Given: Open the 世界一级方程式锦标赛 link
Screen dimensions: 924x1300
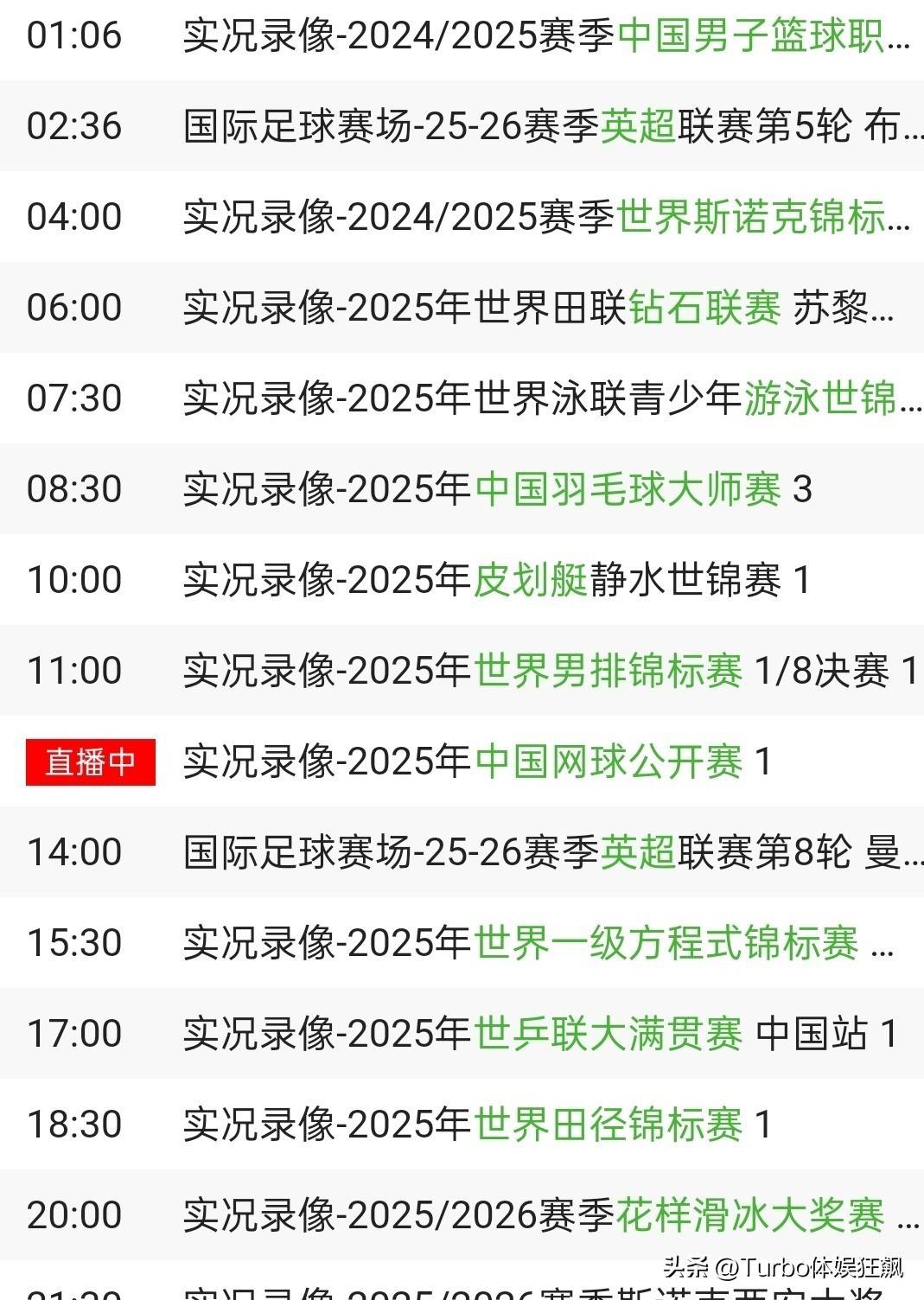Looking at the screenshot, I should pyautogui.click(x=666, y=943).
